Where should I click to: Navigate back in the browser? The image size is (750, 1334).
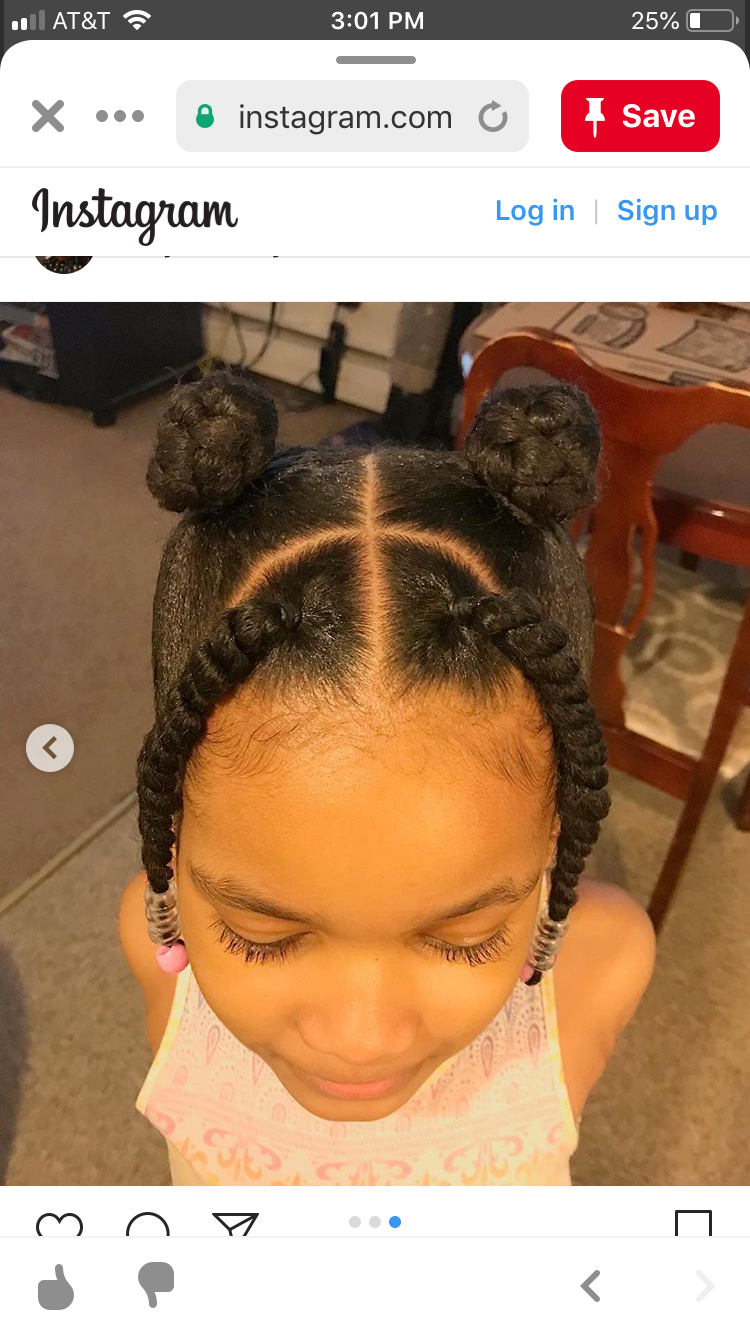pos(591,1286)
